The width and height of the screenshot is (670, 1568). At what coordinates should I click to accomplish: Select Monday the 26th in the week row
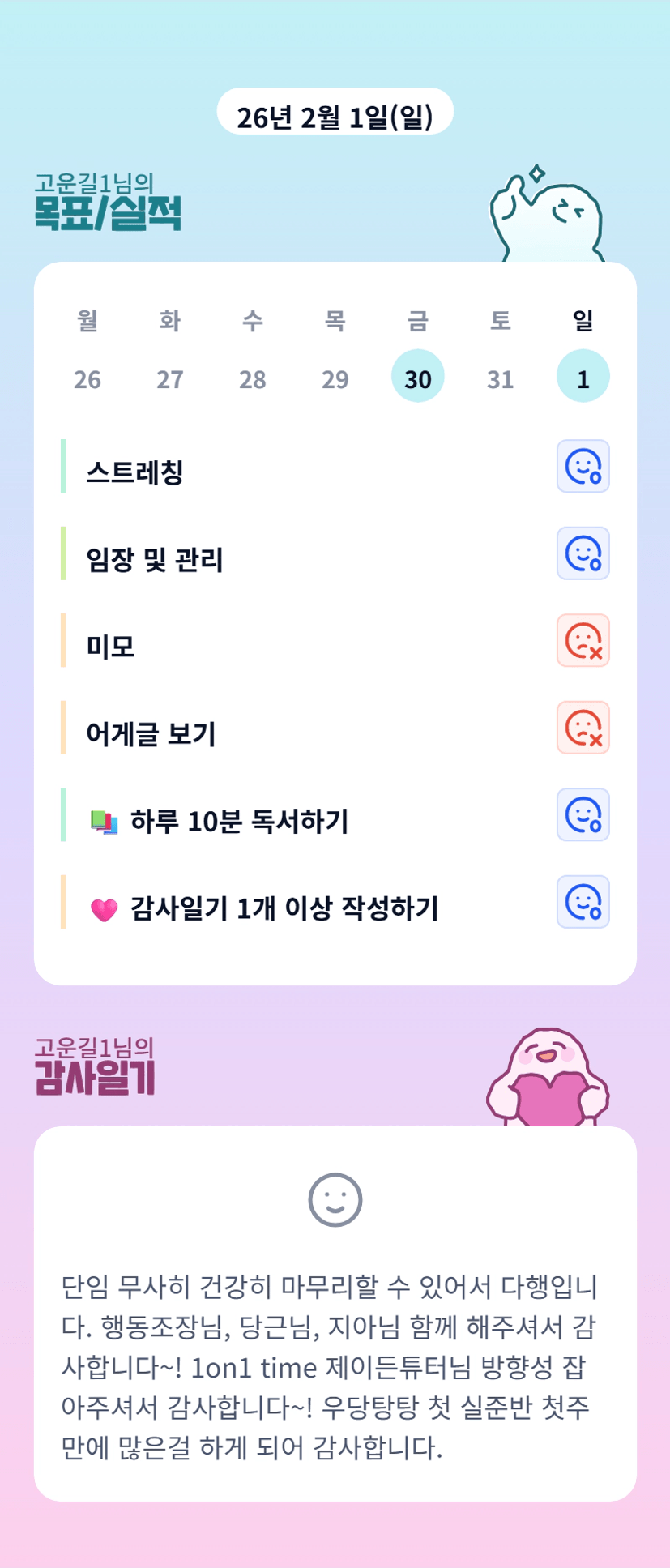[x=87, y=378]
